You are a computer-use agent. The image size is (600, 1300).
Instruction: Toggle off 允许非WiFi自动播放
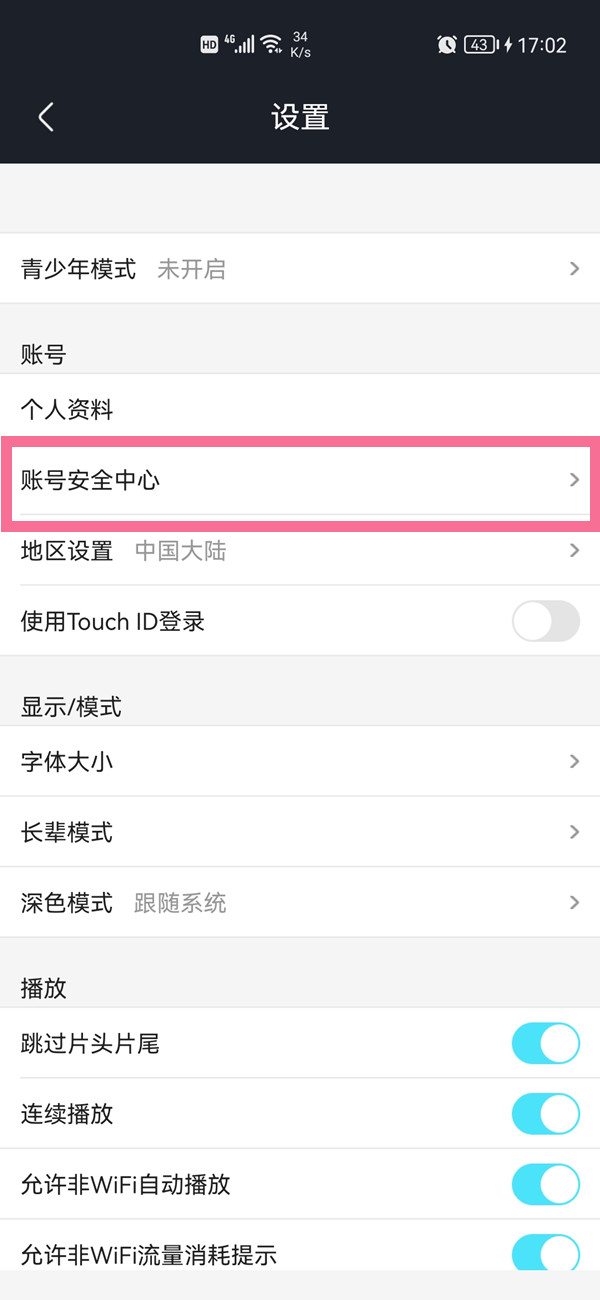click(545, 1185)
